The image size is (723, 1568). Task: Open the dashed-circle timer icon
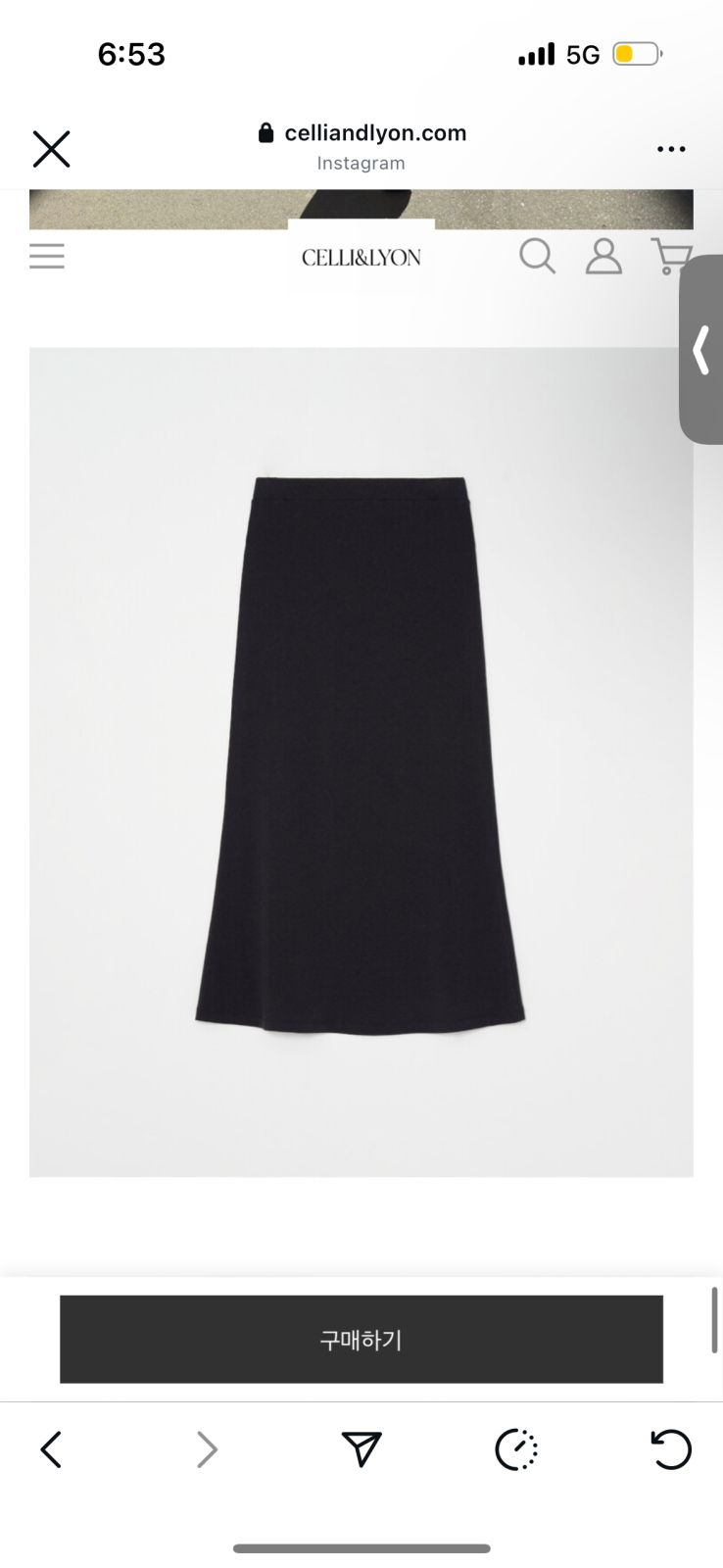click(x=516, y=1449)
